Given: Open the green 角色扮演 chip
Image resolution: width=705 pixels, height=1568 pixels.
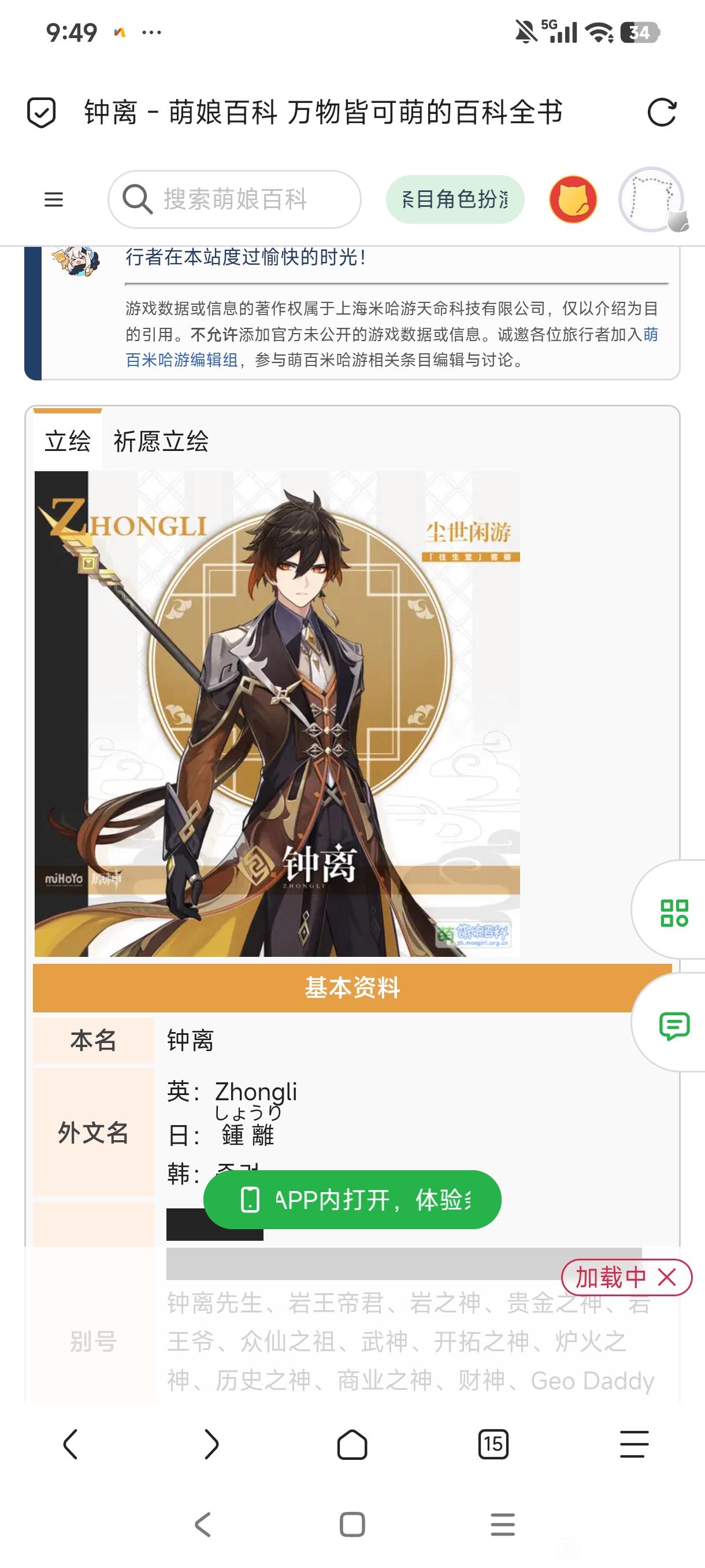Looking at the screenshot, I should 455,199.
